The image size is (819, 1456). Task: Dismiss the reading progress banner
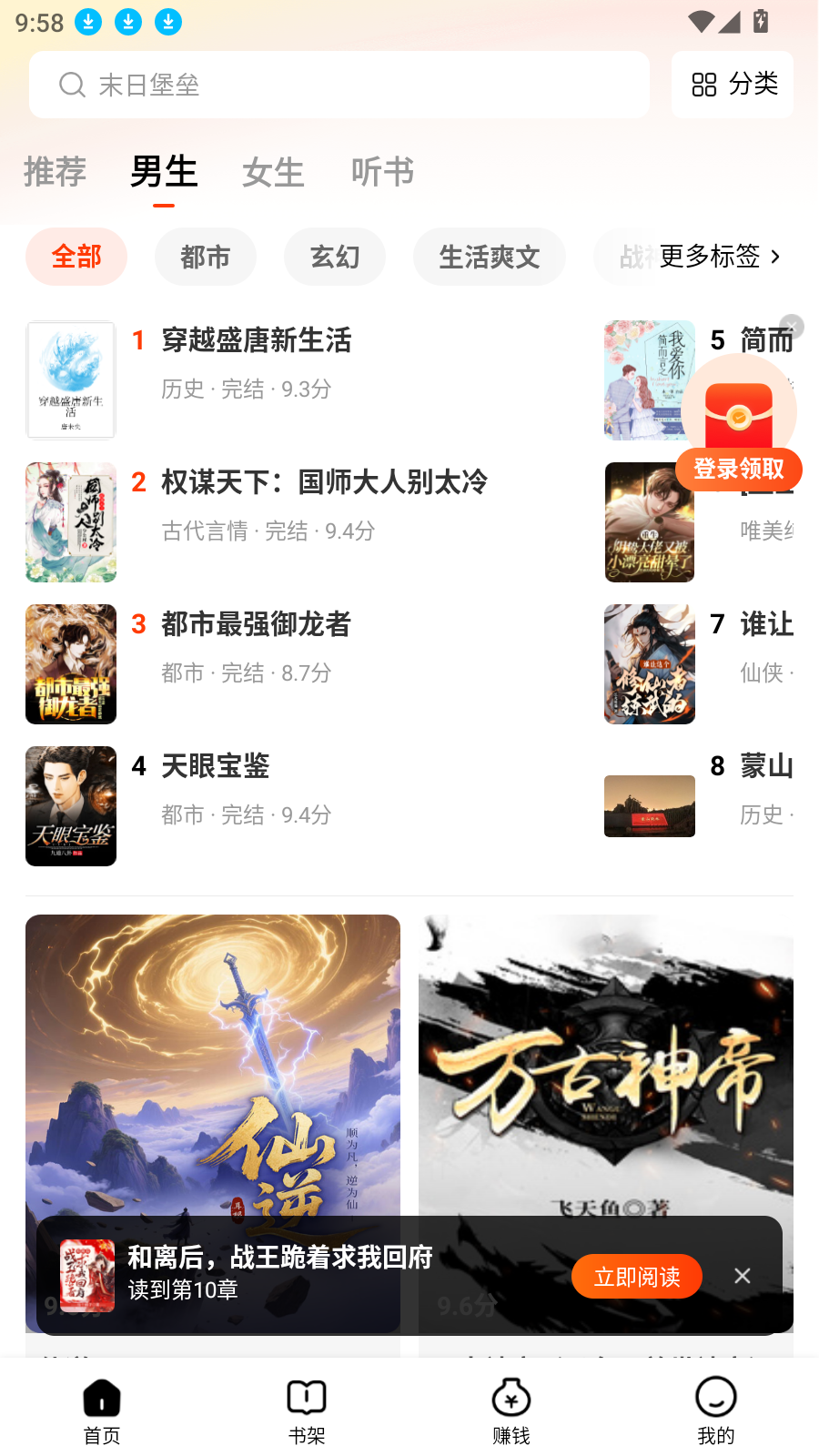(742, 1276)
